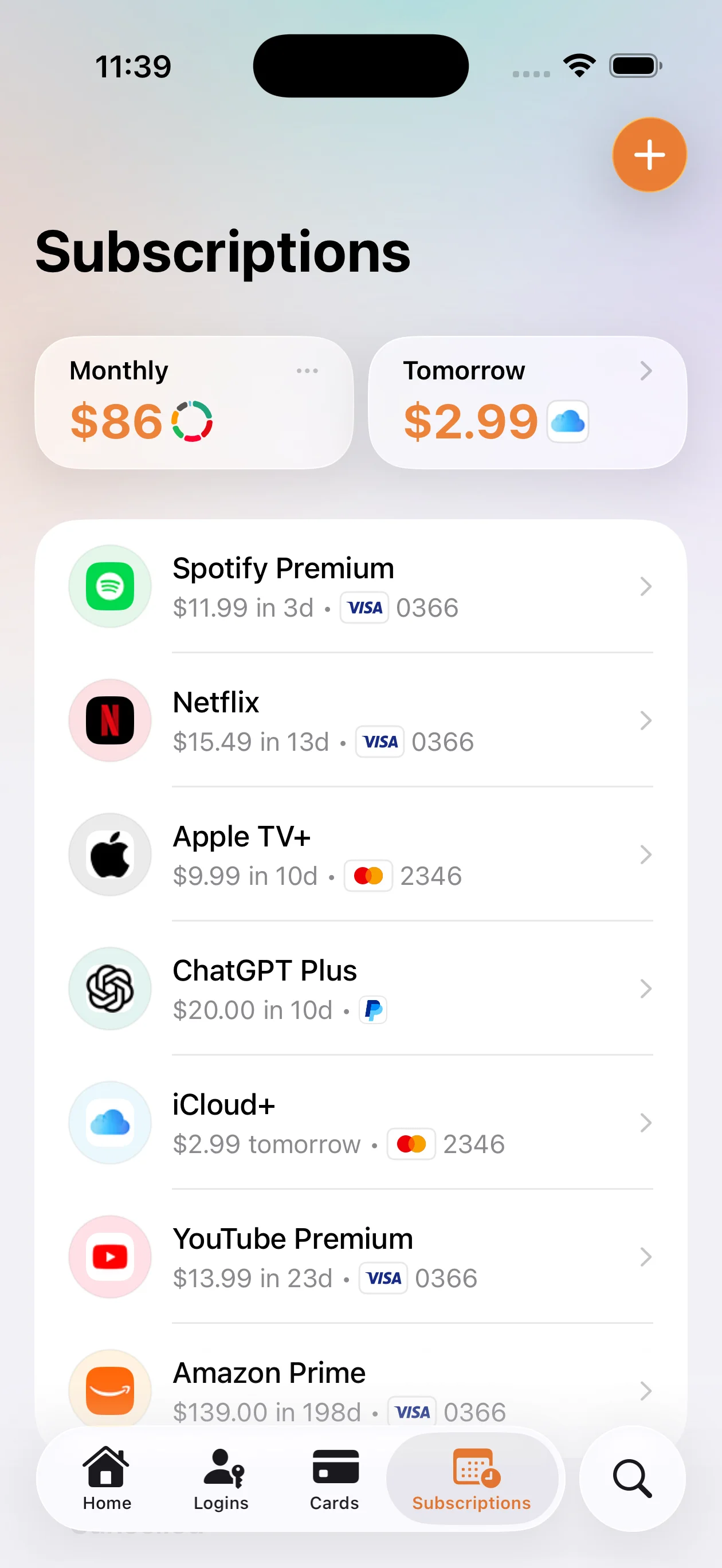Open search from the bottom bar
722x1568 pixels.
(x=632, y=1480)
